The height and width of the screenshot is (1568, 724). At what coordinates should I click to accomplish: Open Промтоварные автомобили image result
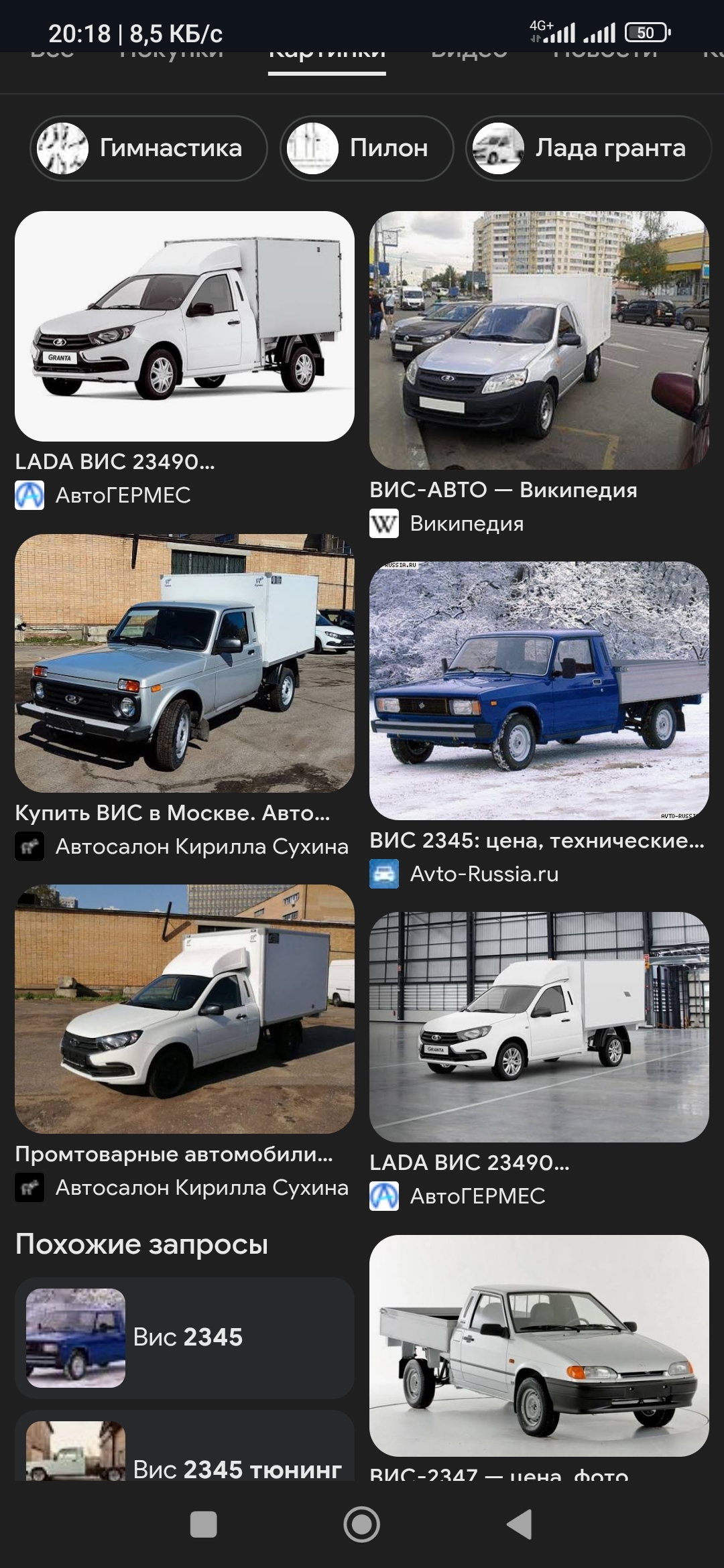(x=184, y=1008)
